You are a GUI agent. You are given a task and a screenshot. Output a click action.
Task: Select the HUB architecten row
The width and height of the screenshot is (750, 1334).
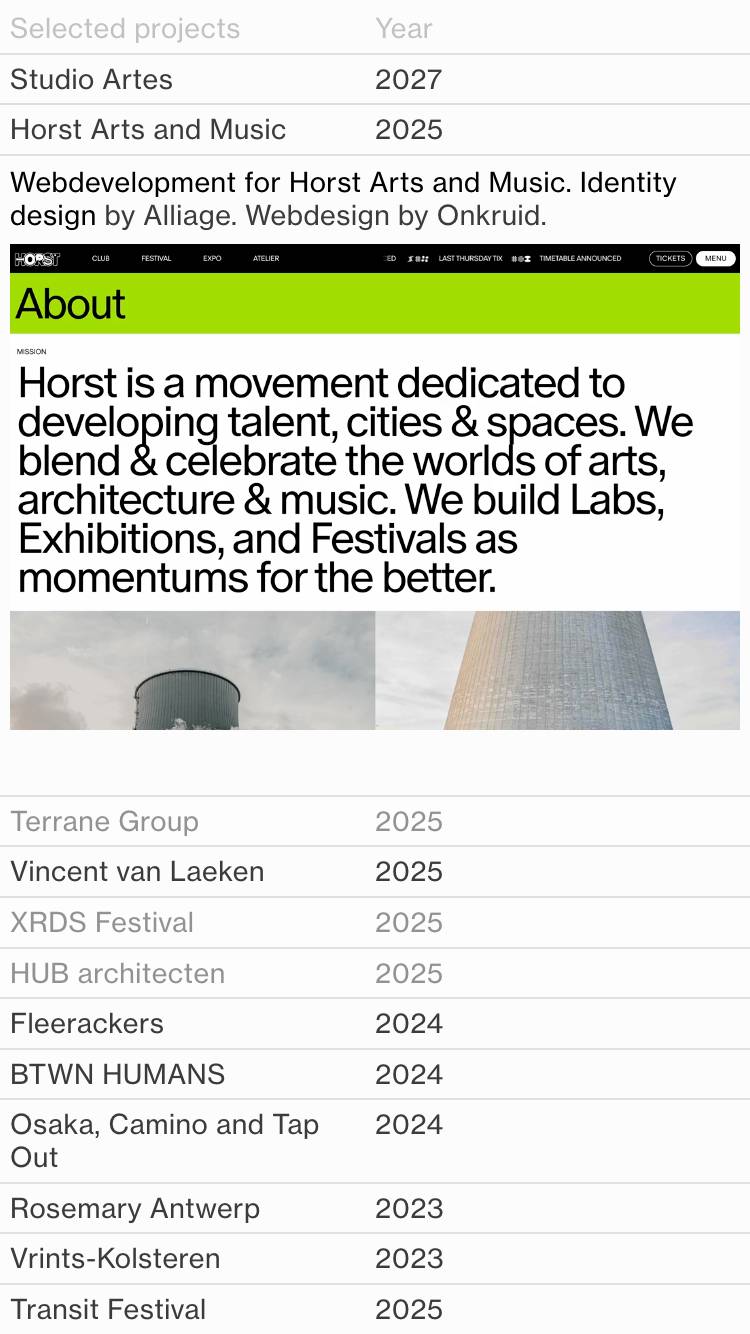point(375,973)
